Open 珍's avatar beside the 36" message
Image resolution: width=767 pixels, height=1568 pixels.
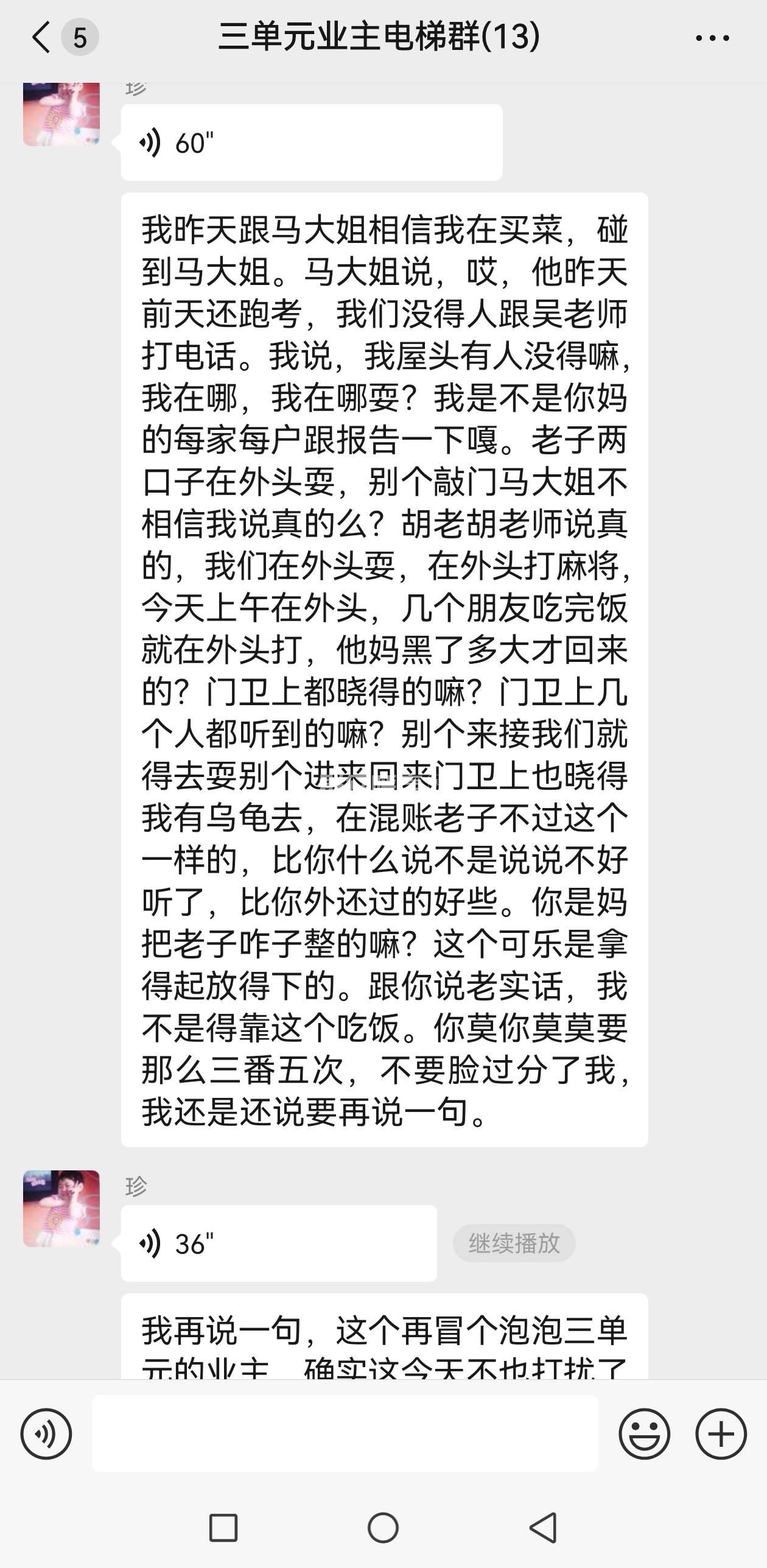click(x=61, y=1208)
